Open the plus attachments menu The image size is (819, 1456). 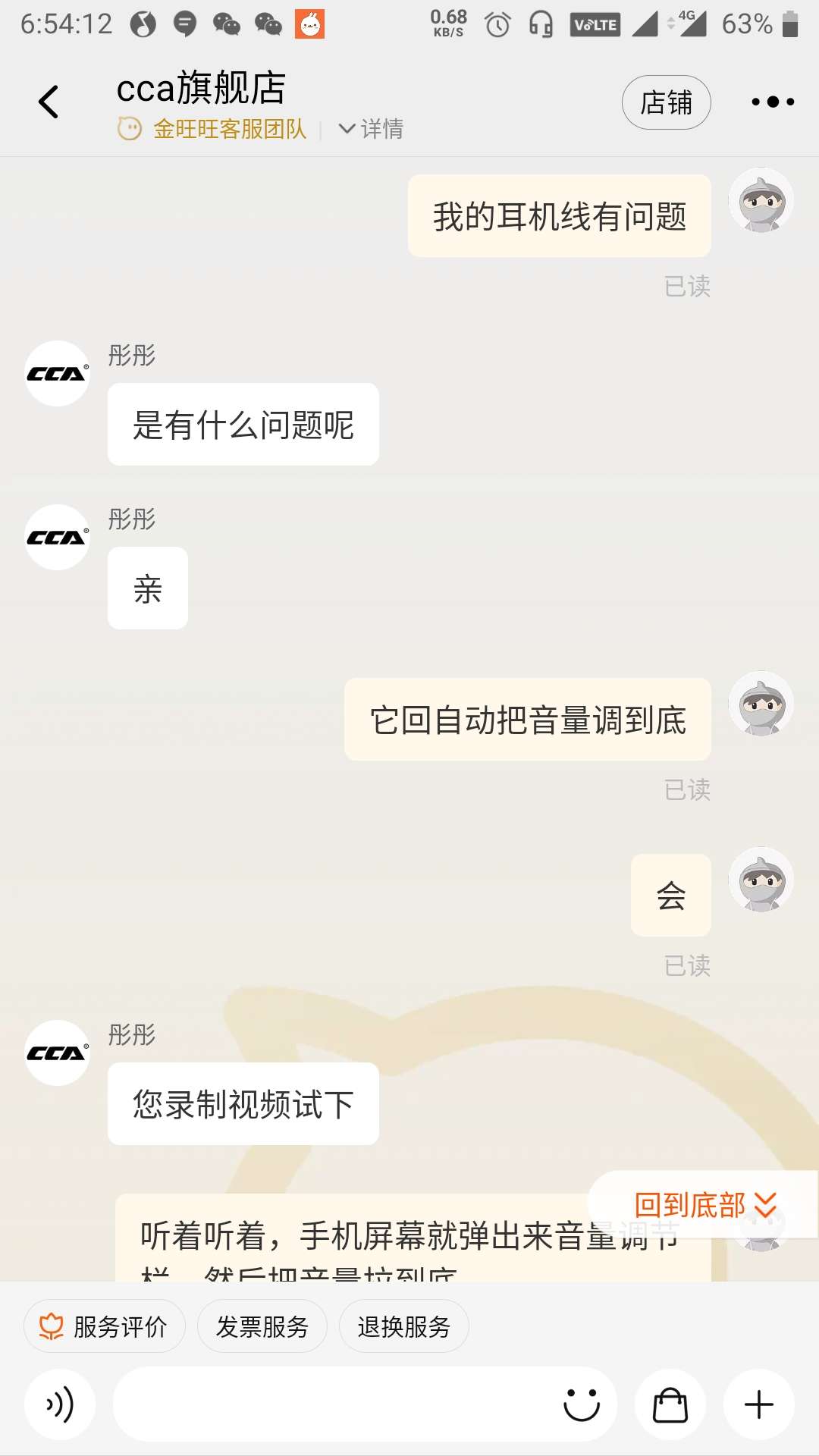click(x=758, y=1405)
